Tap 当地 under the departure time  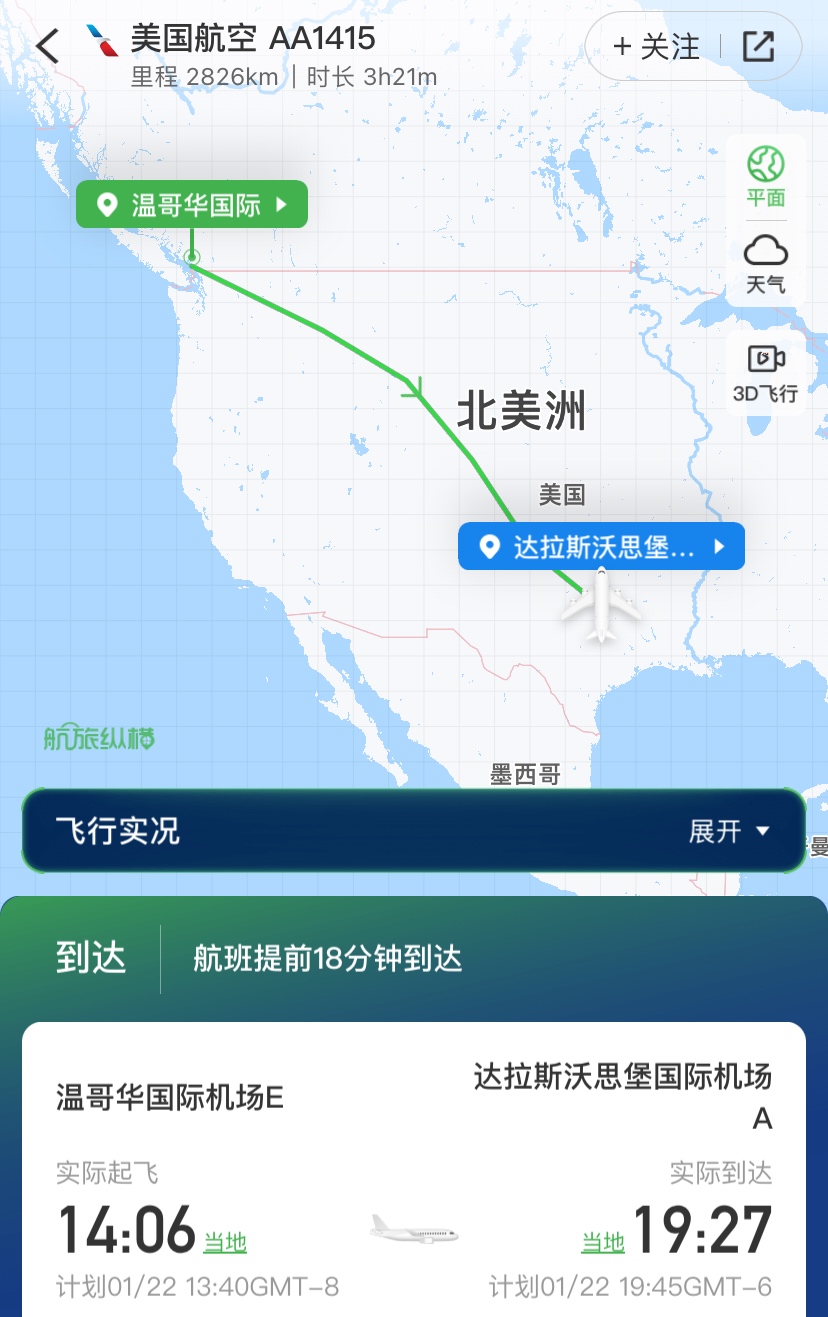(225, 1243)
